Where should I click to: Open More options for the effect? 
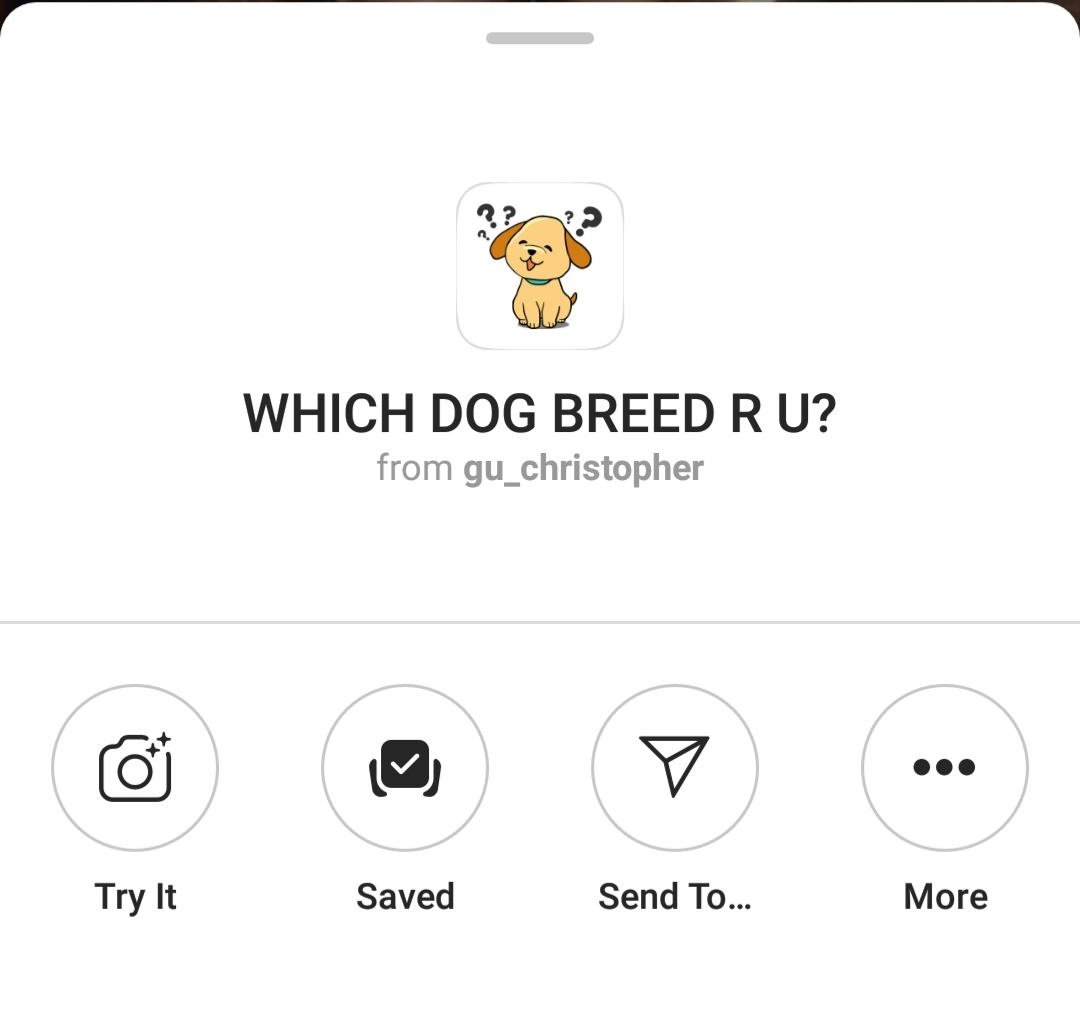click(945, 768)
